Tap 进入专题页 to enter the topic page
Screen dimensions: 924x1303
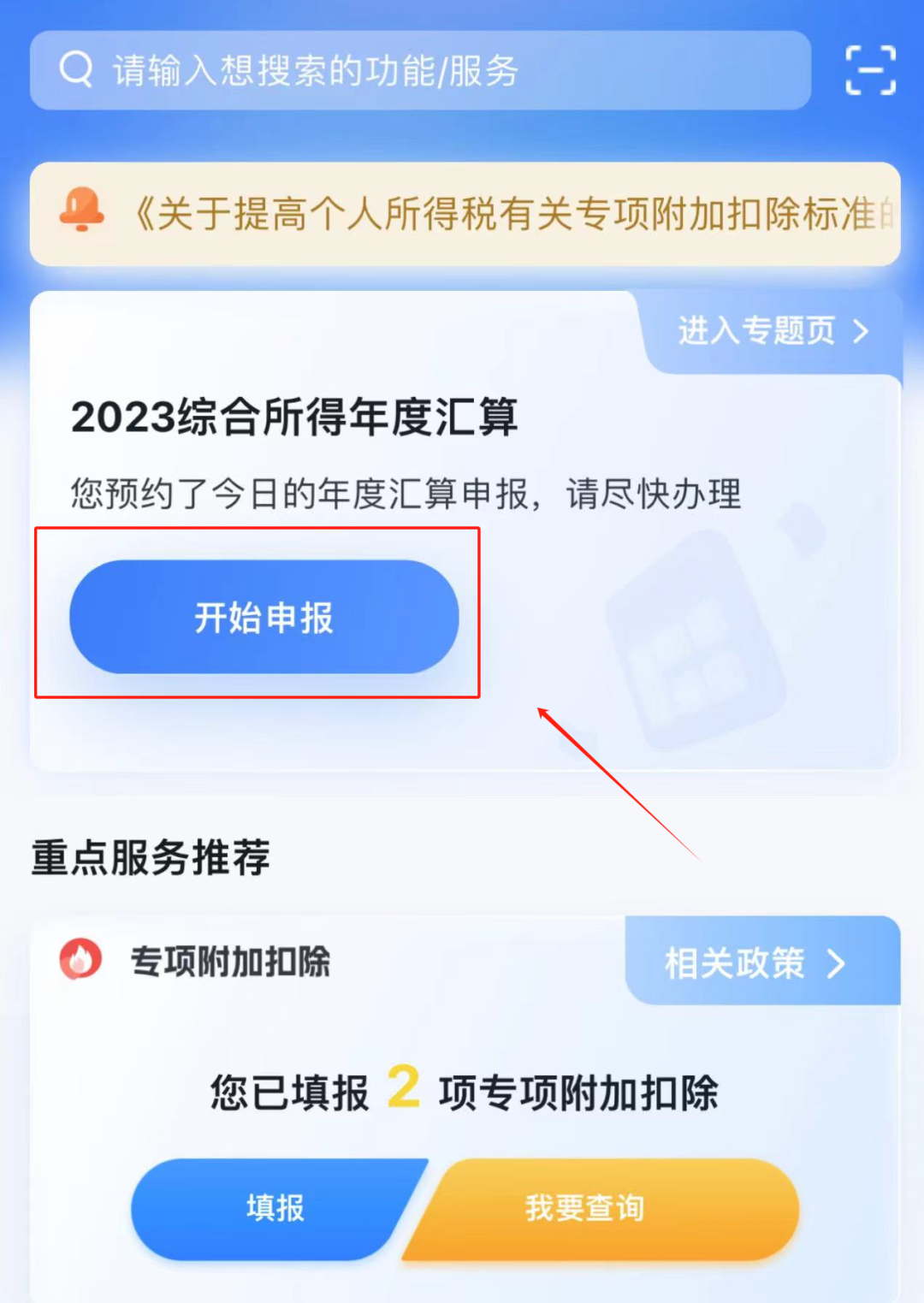coord(773,331)
